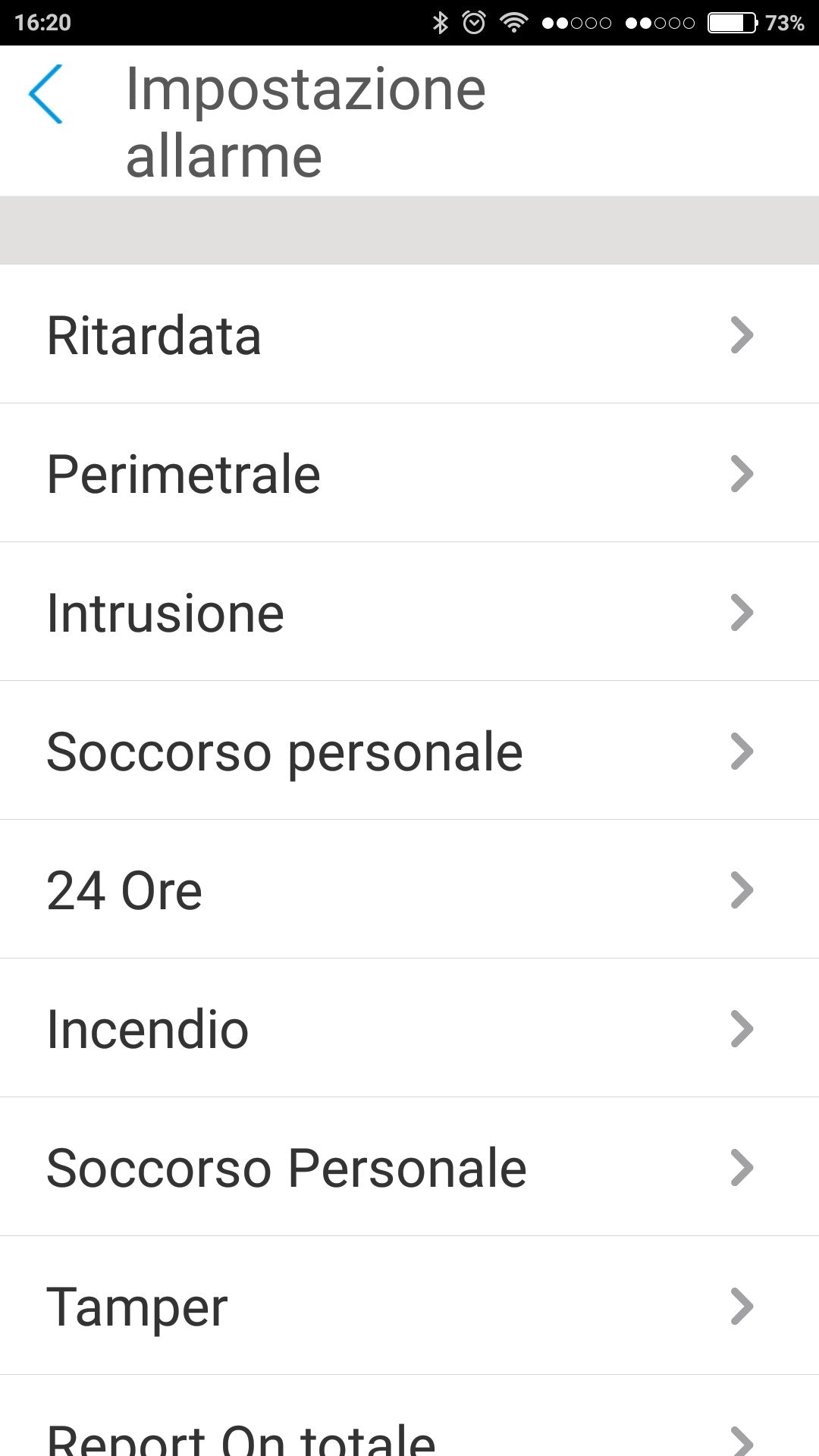Tap the alarm clock icon in status bar

474,22
